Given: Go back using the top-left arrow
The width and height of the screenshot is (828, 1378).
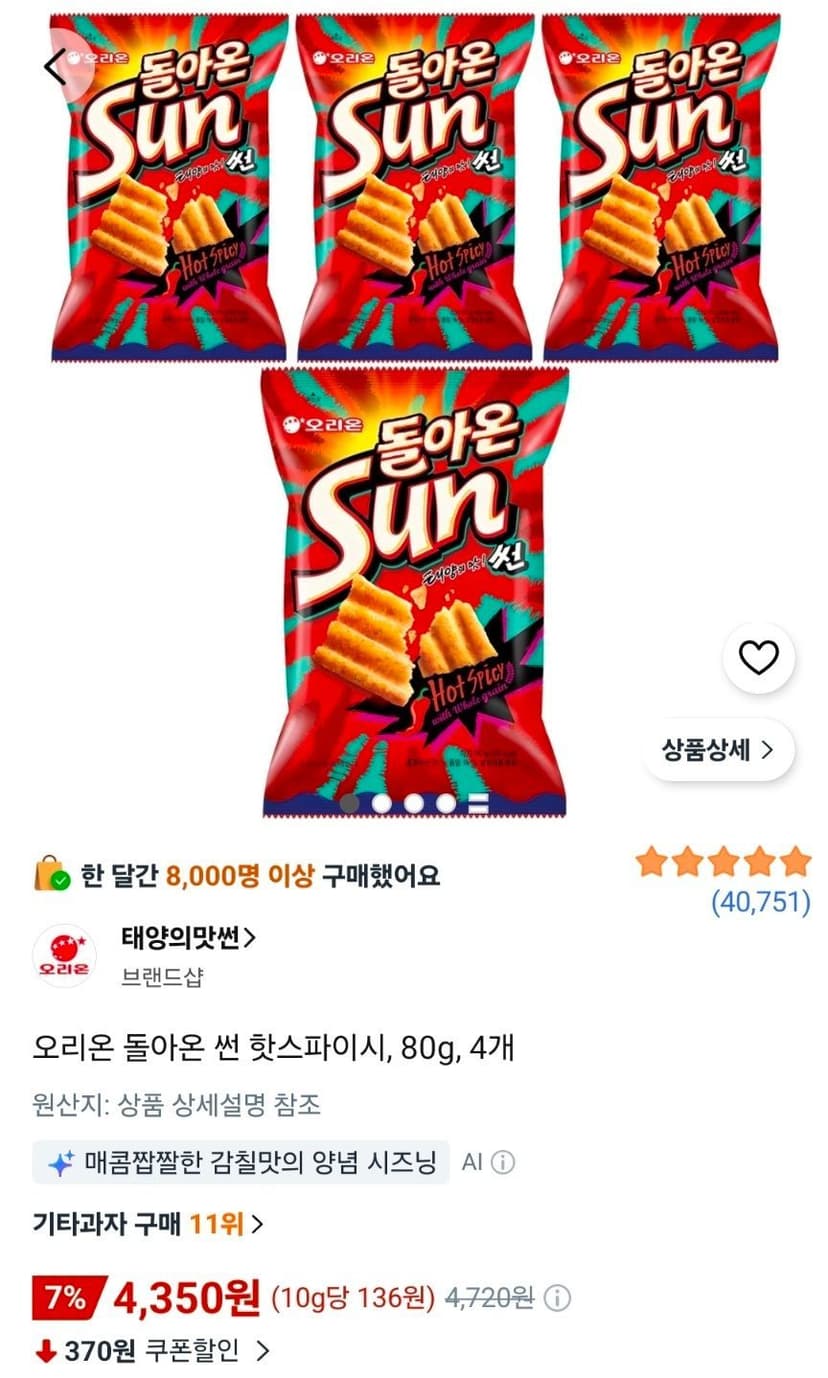Looking at the screenshot, I should pyautogui.click(x=55, y=67).
